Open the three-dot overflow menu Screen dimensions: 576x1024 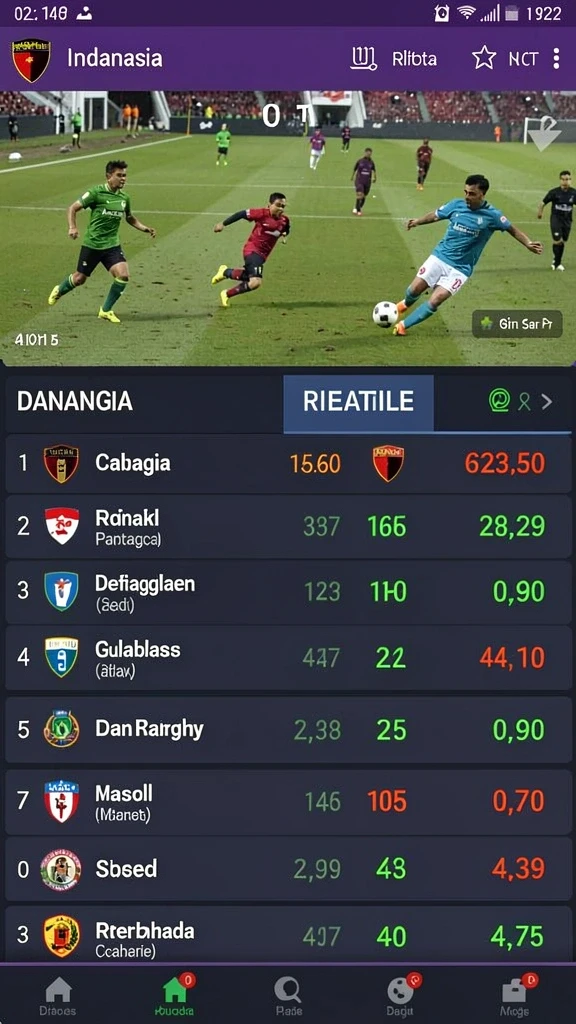coord(556,59)
